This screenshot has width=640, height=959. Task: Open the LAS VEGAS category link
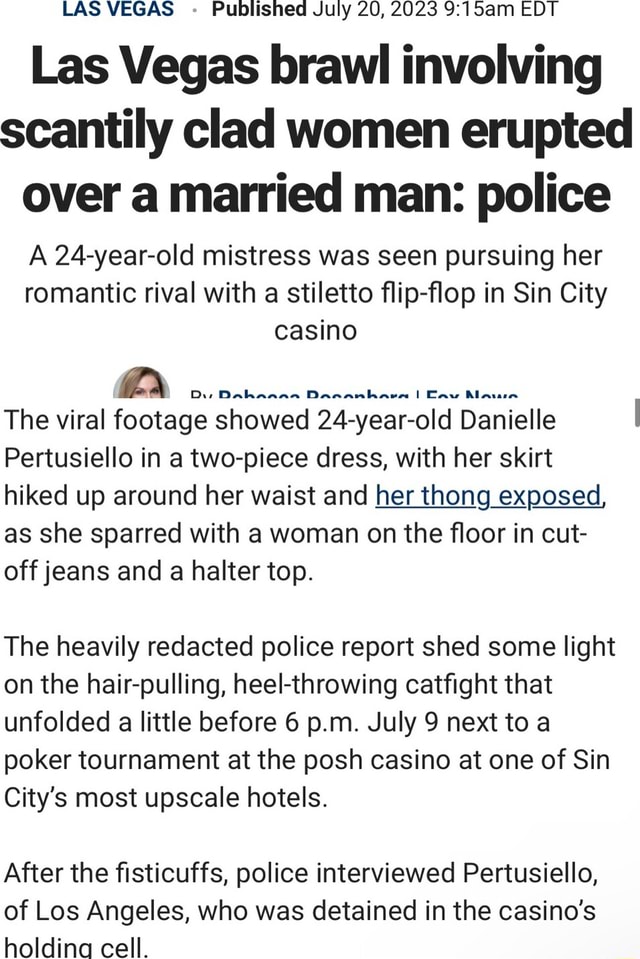[118, 10]
